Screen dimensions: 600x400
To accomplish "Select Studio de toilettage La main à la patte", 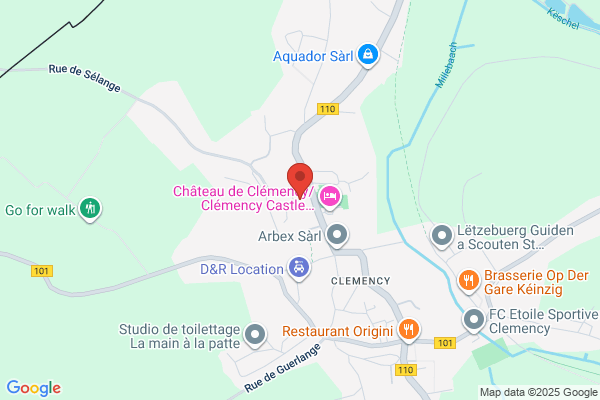I will point(255,335).
